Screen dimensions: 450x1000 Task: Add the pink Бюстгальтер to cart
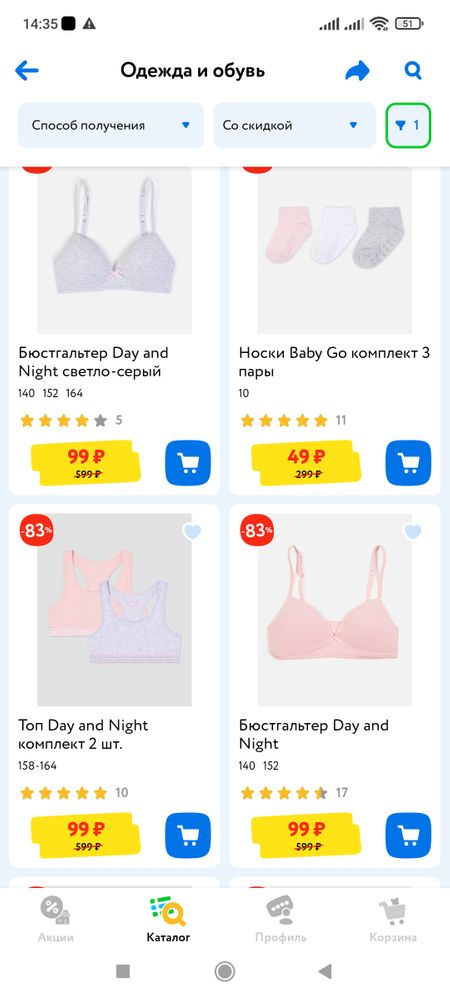pyautogui.click(x=409, y=835)
